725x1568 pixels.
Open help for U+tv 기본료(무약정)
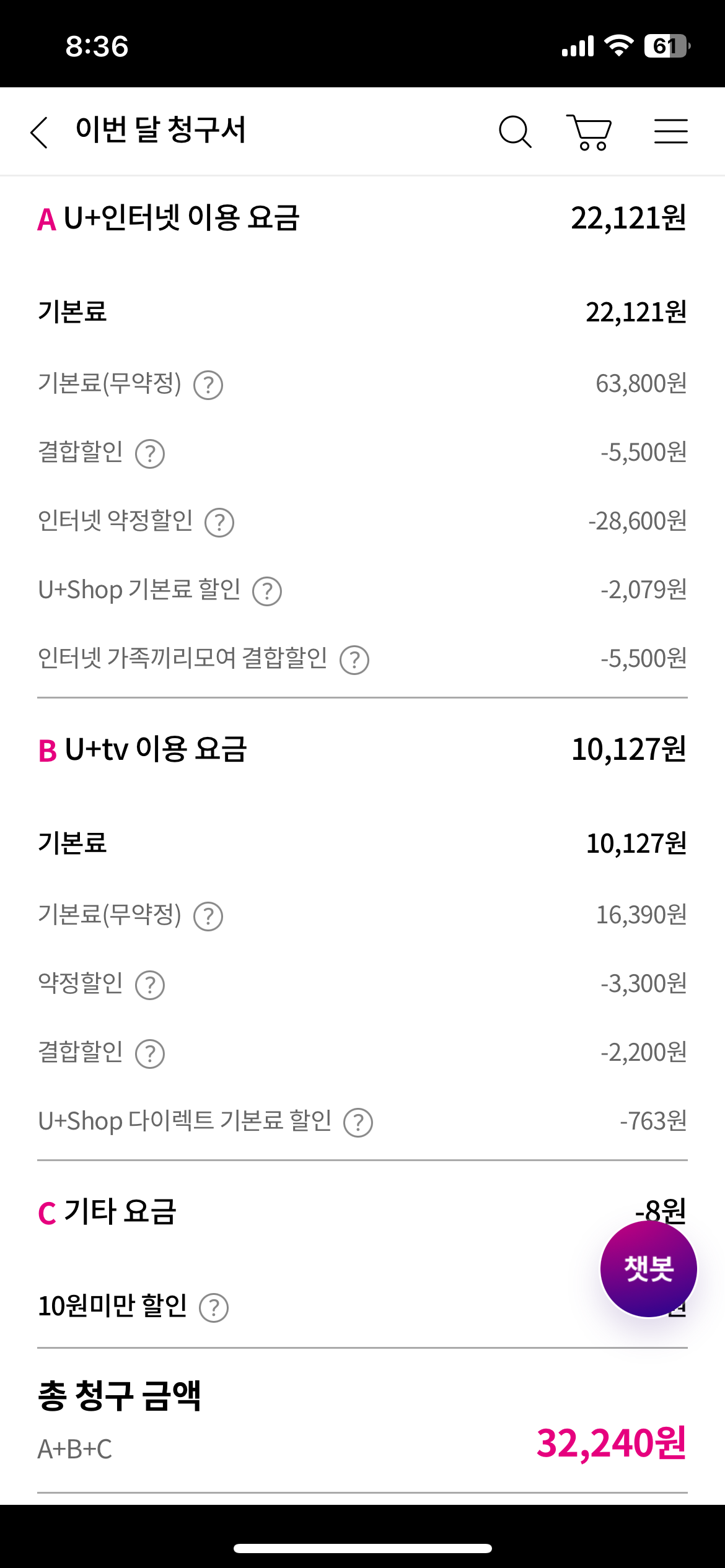tap(208, 917)
